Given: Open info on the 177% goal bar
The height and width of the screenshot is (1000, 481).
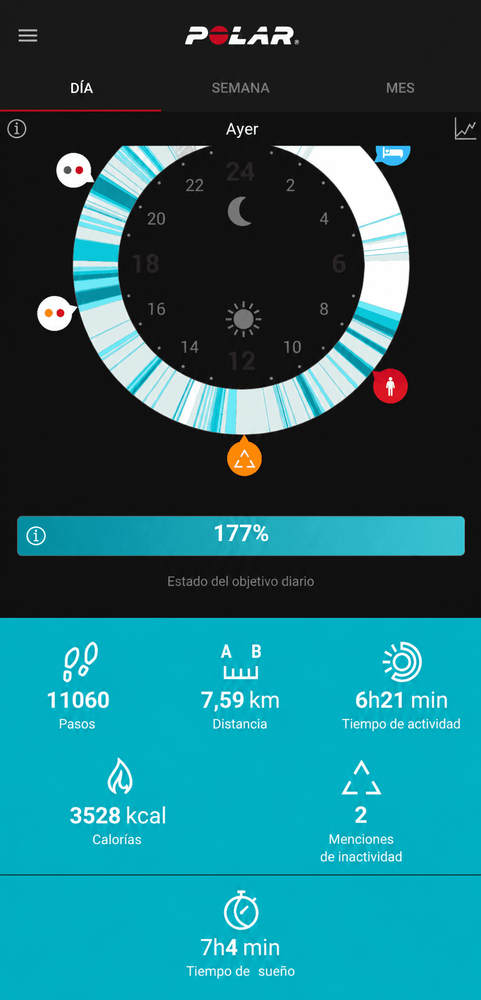Looking at the screenshot, I should pos(36,536).
